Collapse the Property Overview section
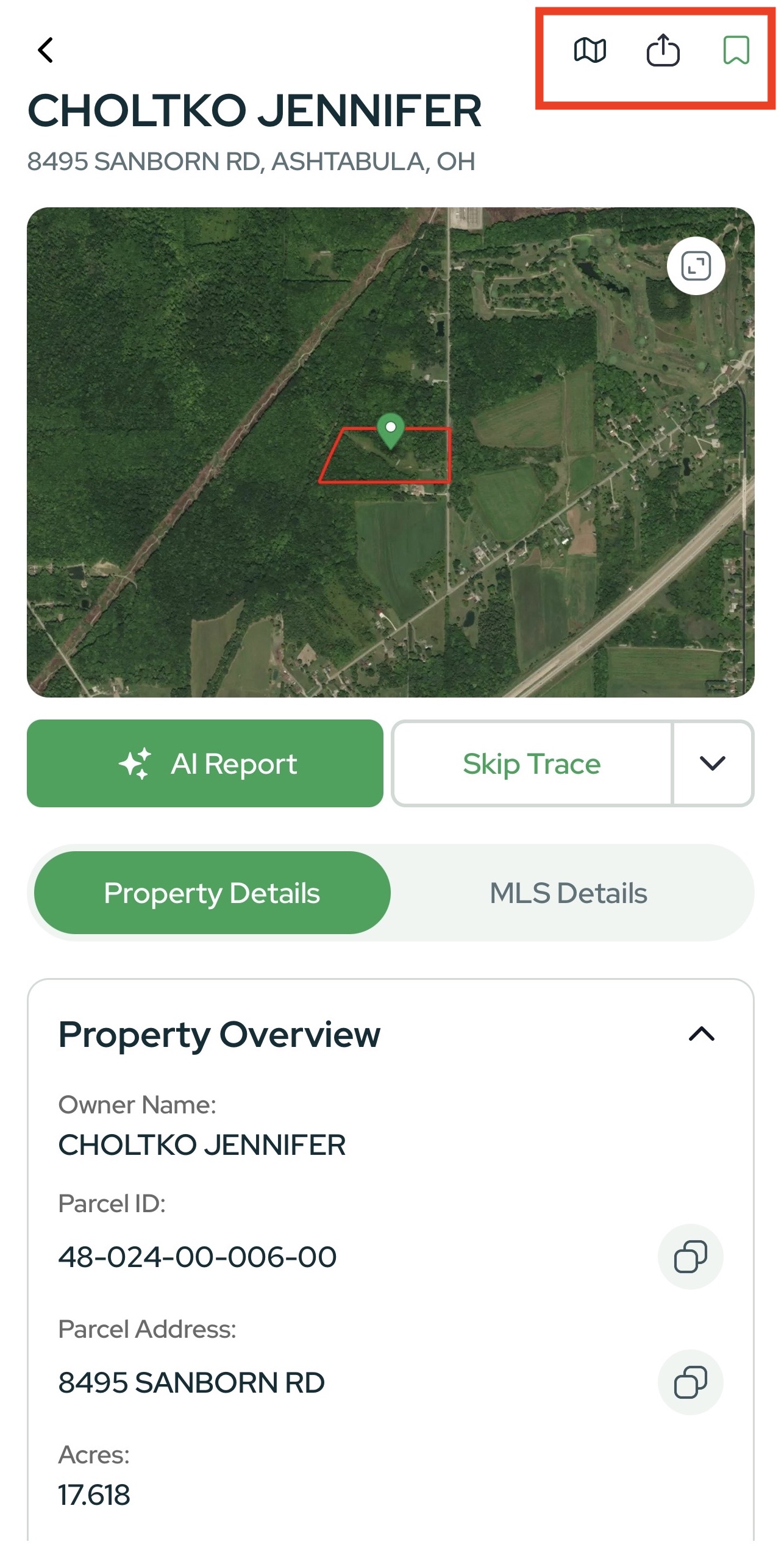The width and height of the screenshot is (784, 1564). click(701, 1034)
